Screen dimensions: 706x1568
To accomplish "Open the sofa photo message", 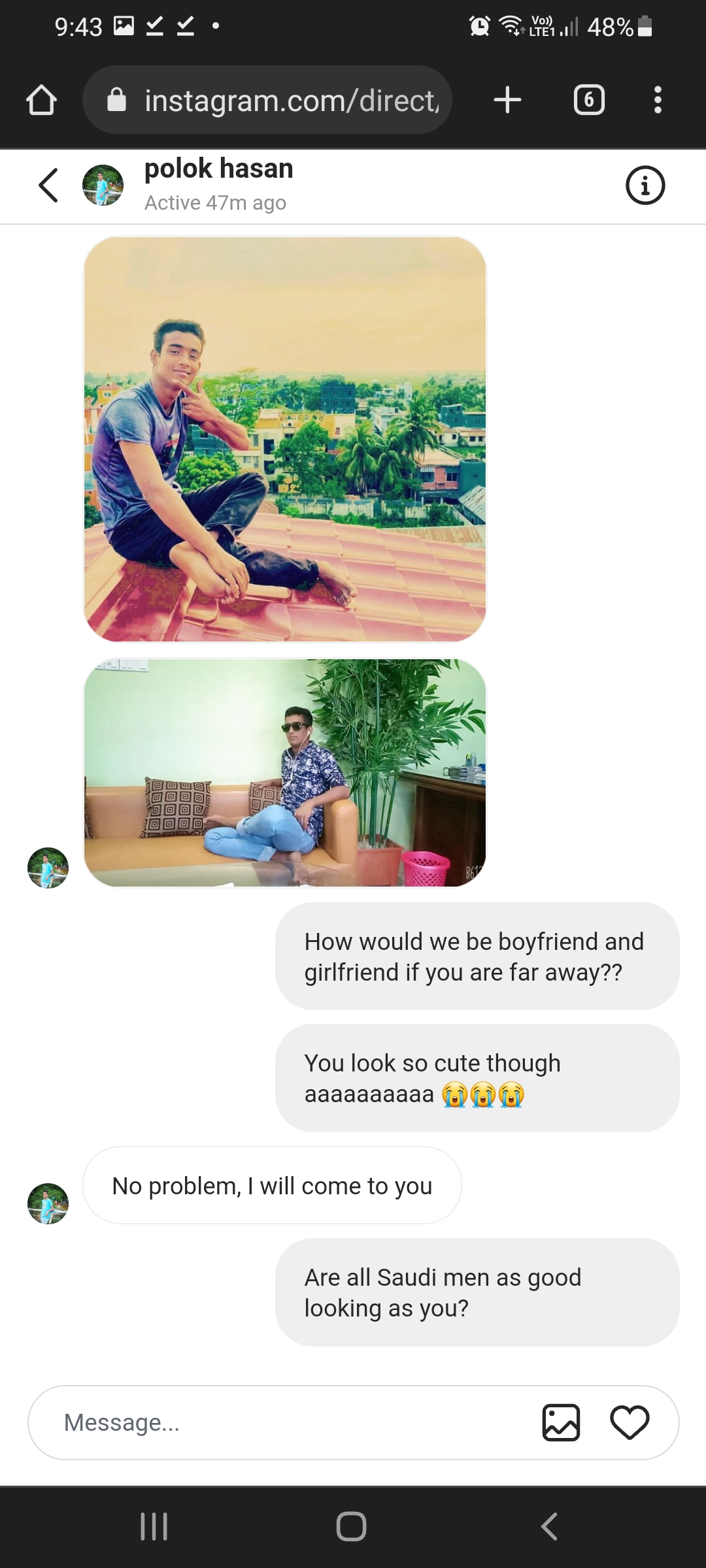I will pyautogui.click(x=285, y=772).
